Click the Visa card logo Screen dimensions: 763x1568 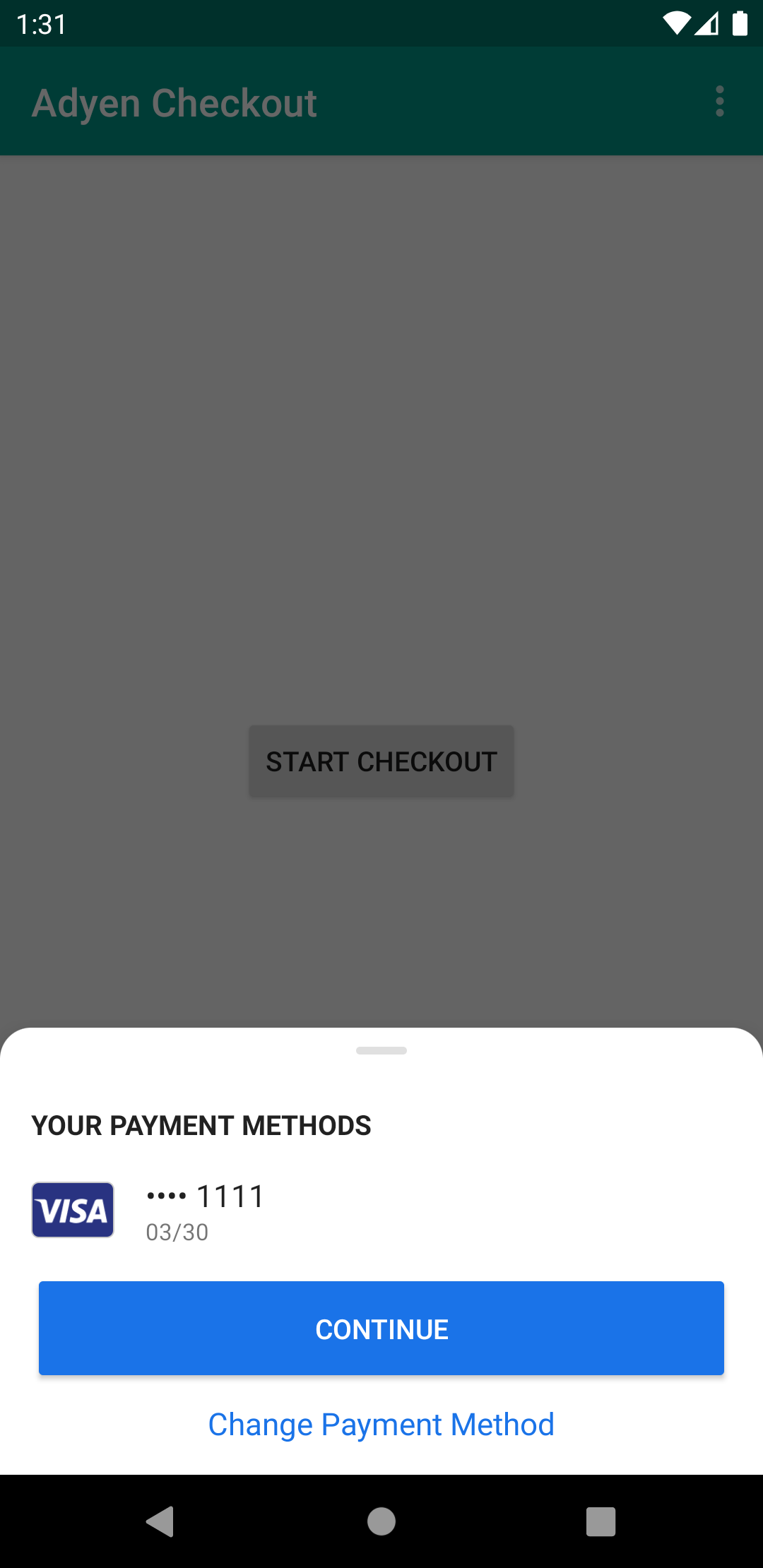click(x=72, y=1209)
